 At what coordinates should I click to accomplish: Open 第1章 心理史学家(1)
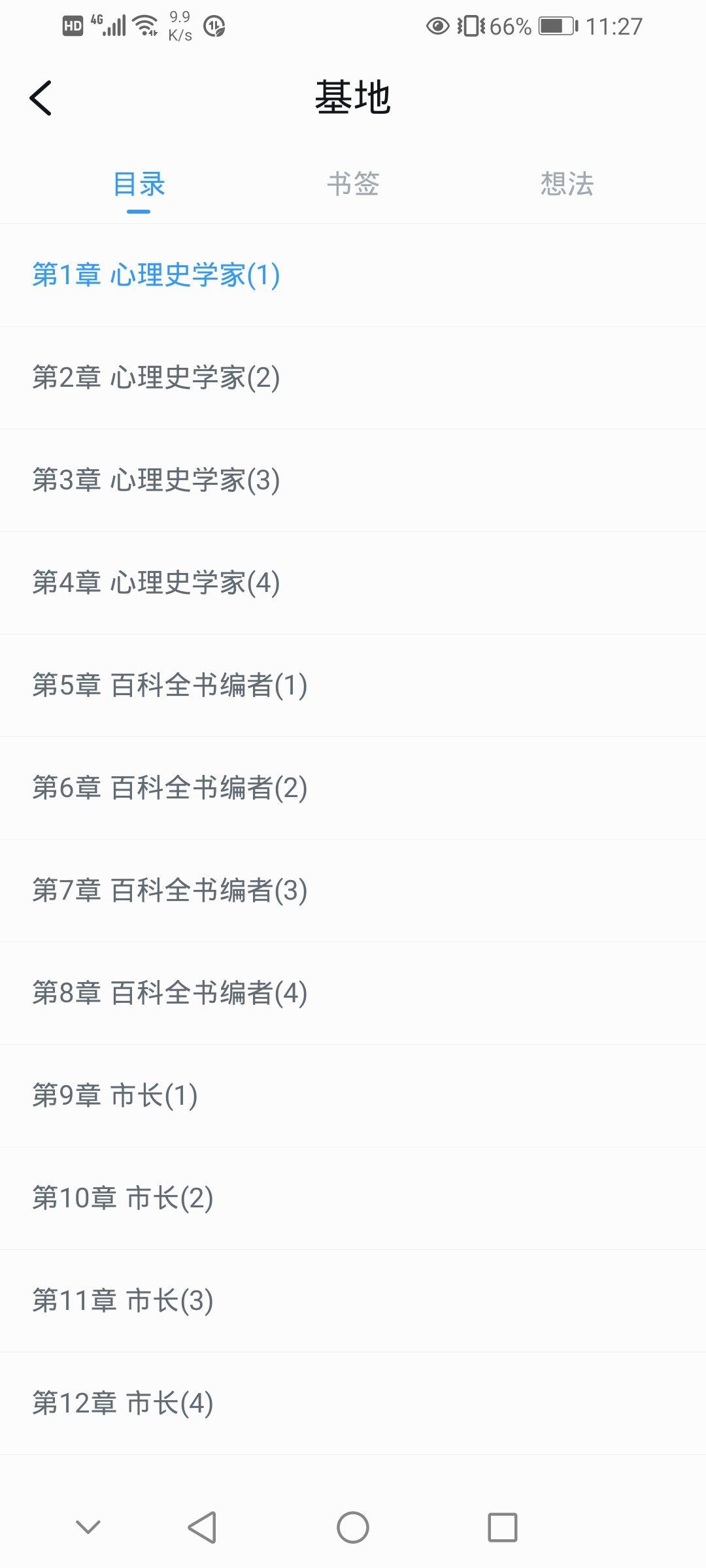point(156,275)
